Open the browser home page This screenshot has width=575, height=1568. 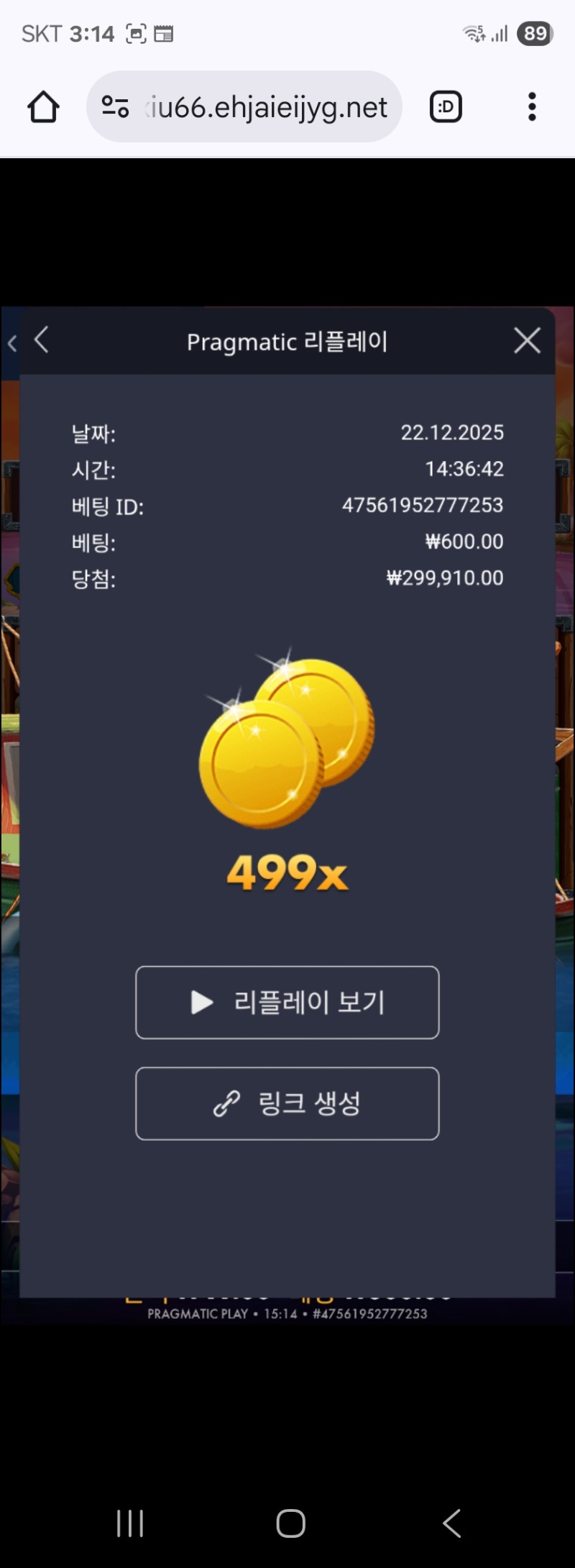pos(43,107)
